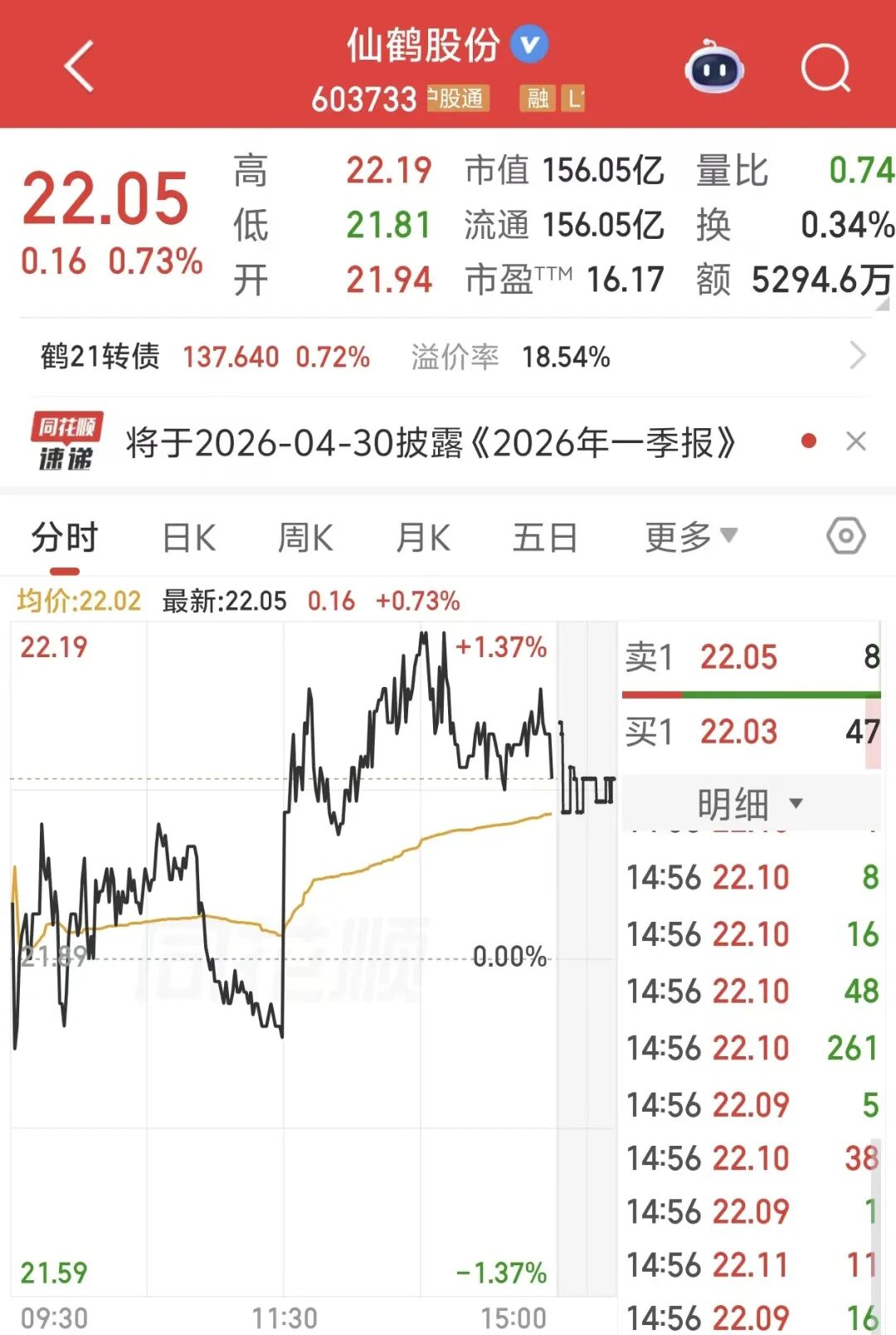
Task: Go back using the top-left arrow
Action: click(x=79, y=66)
